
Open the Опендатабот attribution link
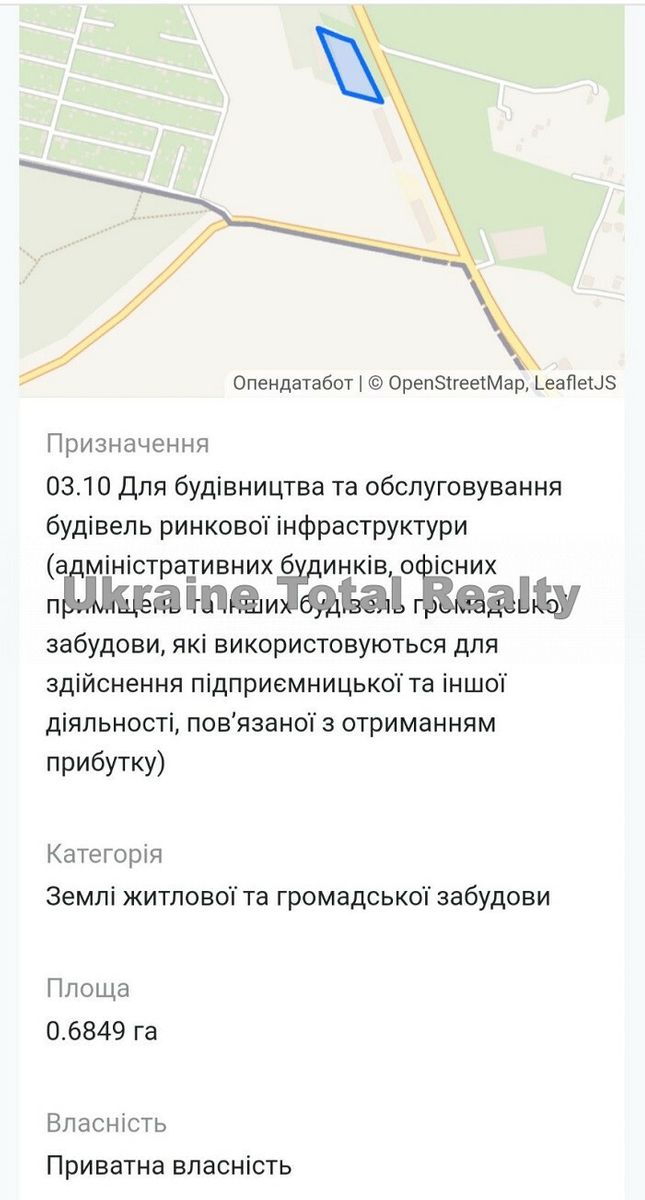(292, 383)
